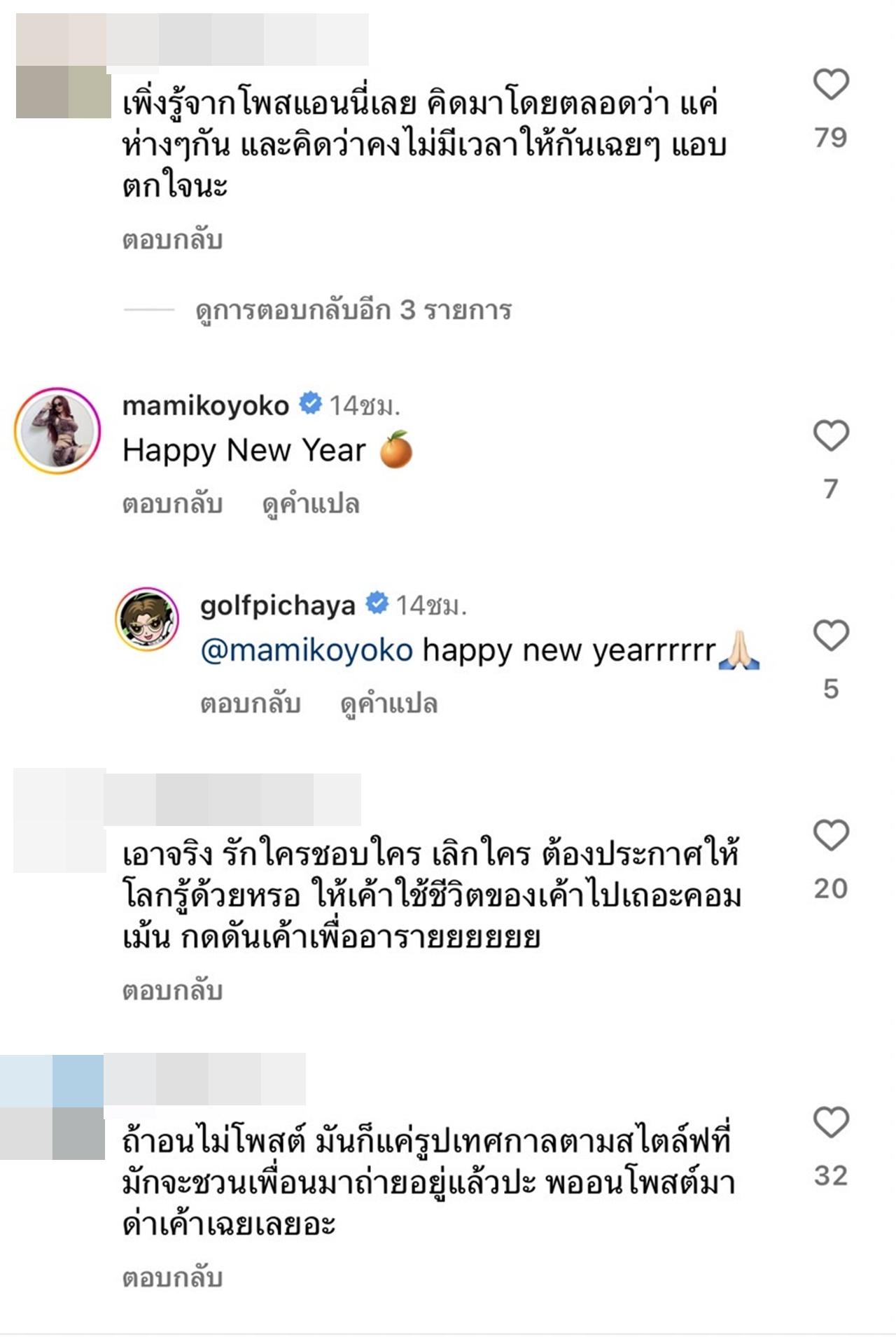Tap the @mamikoyoko mention in reply

307,651
